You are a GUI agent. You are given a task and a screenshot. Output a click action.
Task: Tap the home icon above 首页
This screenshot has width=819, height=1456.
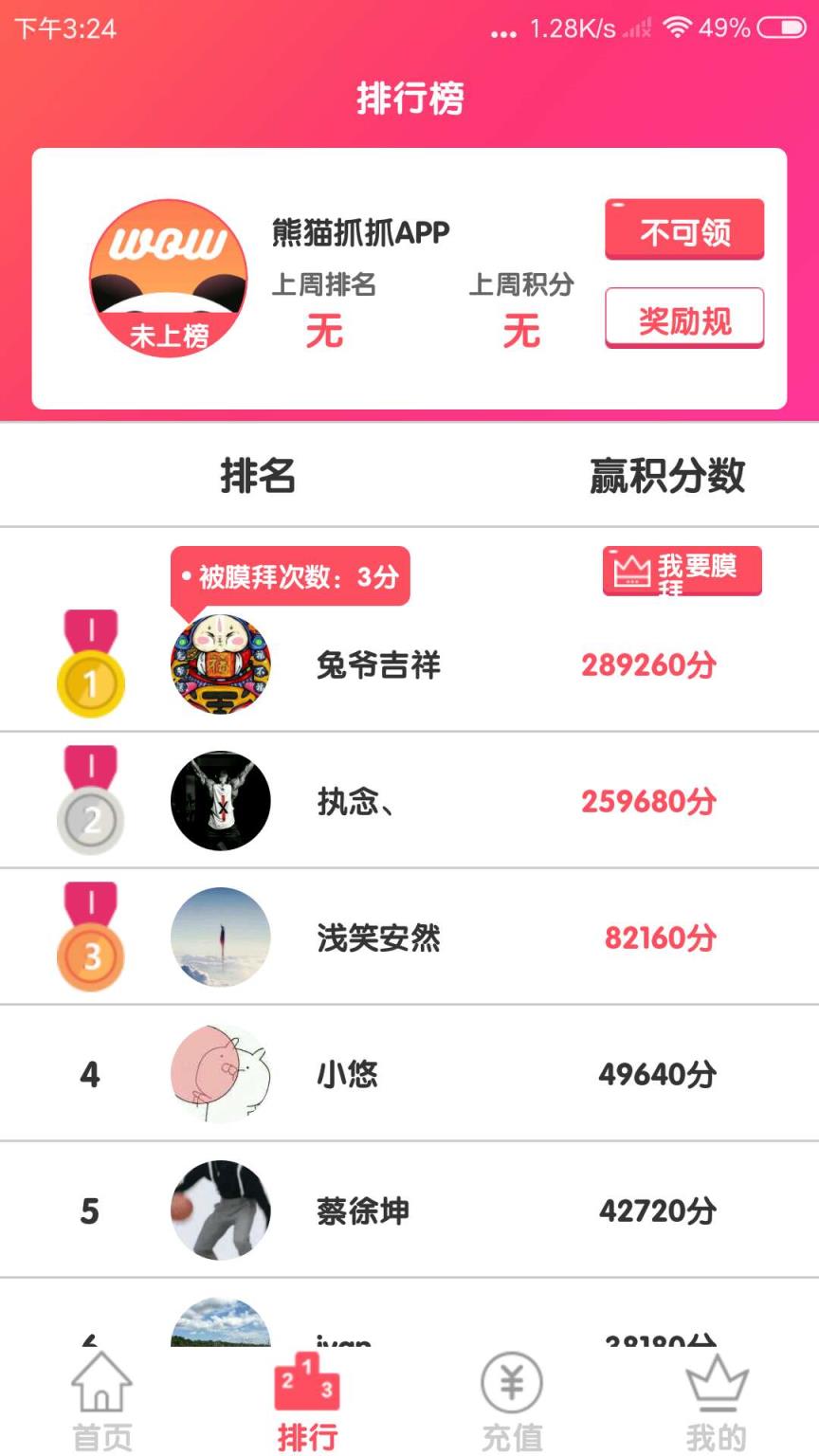point(101,1386)
